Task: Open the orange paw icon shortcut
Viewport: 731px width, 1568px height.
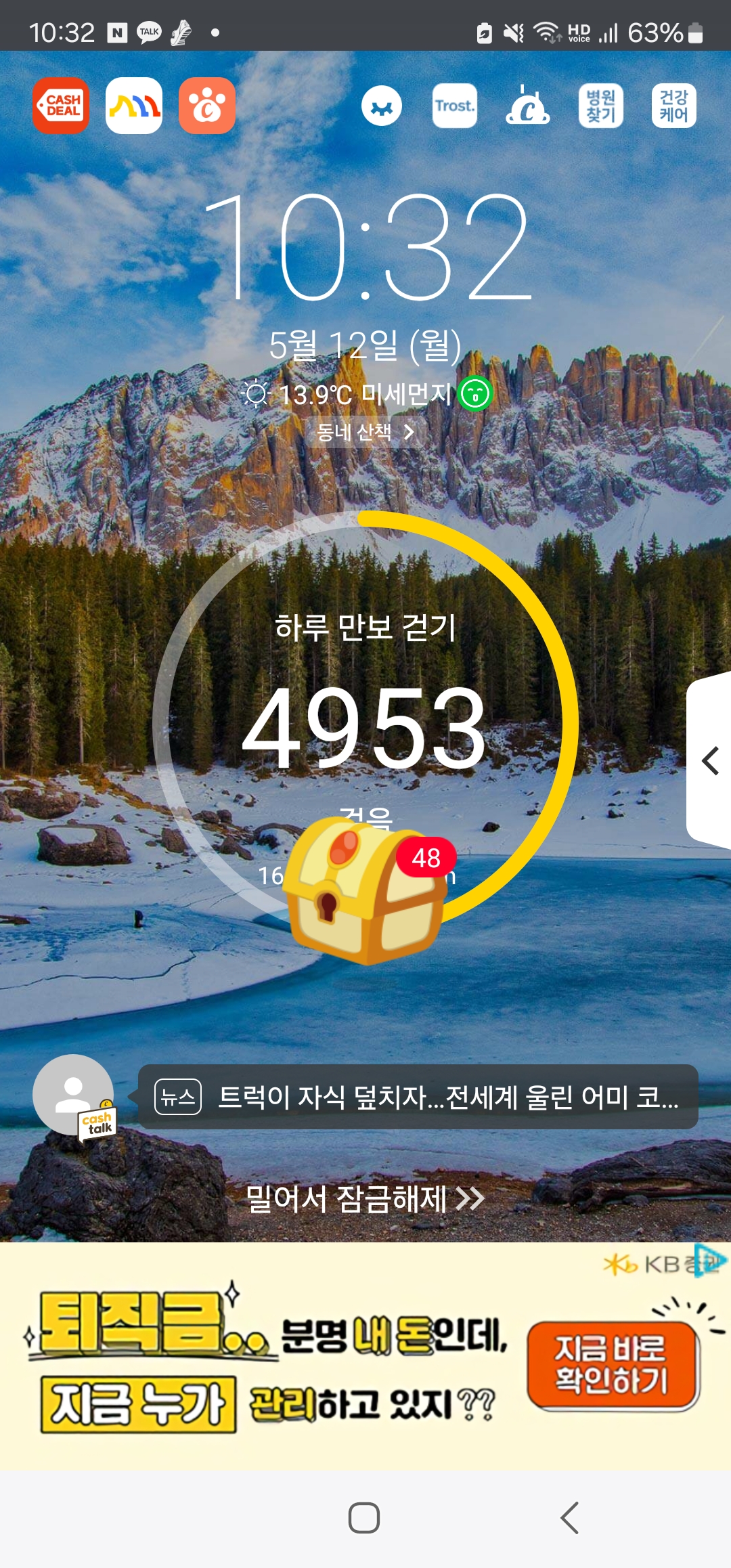Action: click(x=207, y=106)
